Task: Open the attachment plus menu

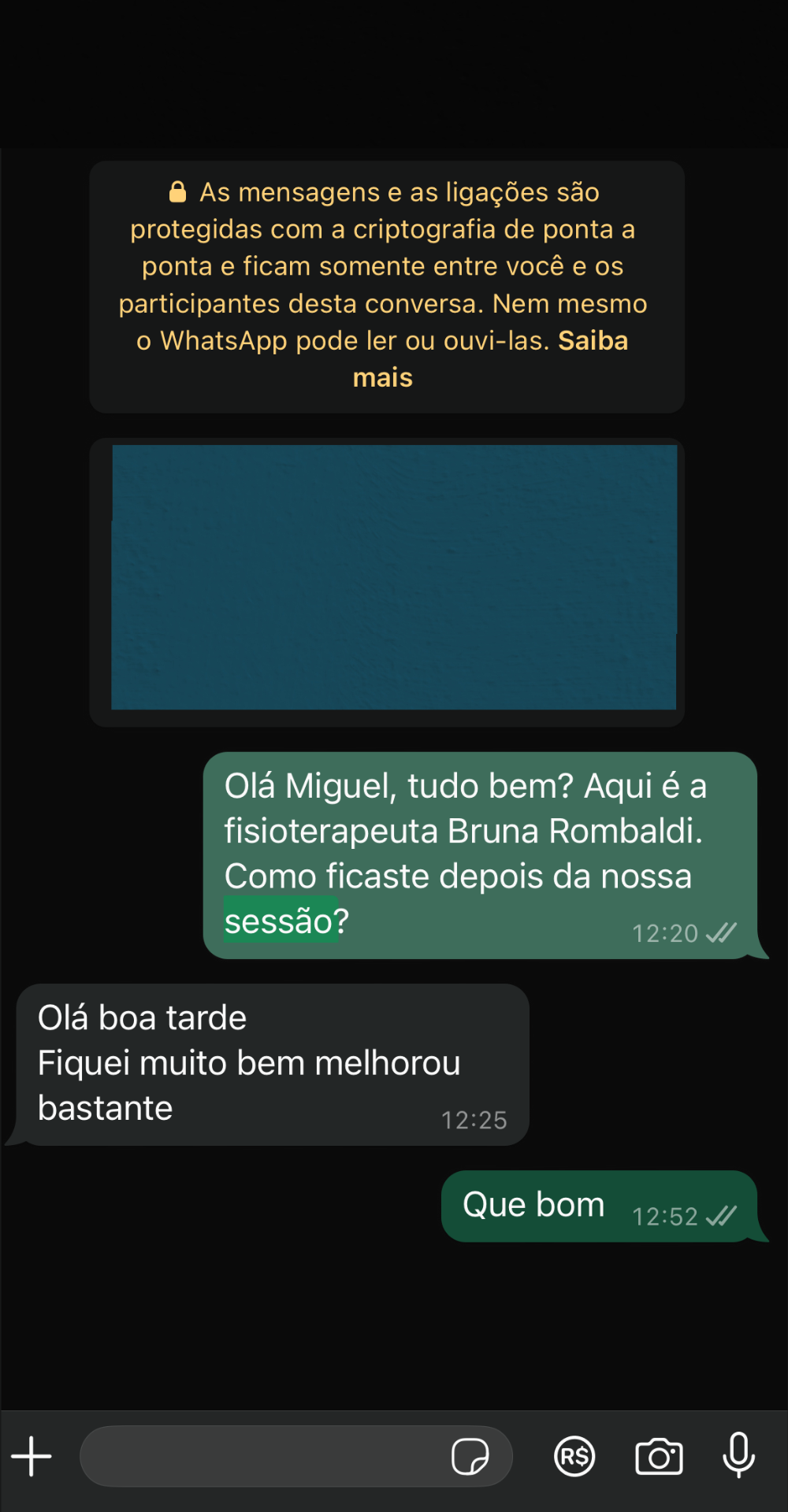Action: pyautogui.click(x=32, y=1456)
